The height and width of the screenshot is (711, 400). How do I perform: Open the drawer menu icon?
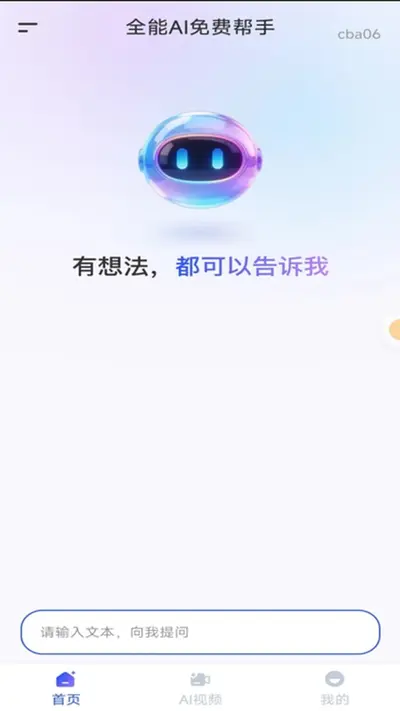tap(28, 28)
